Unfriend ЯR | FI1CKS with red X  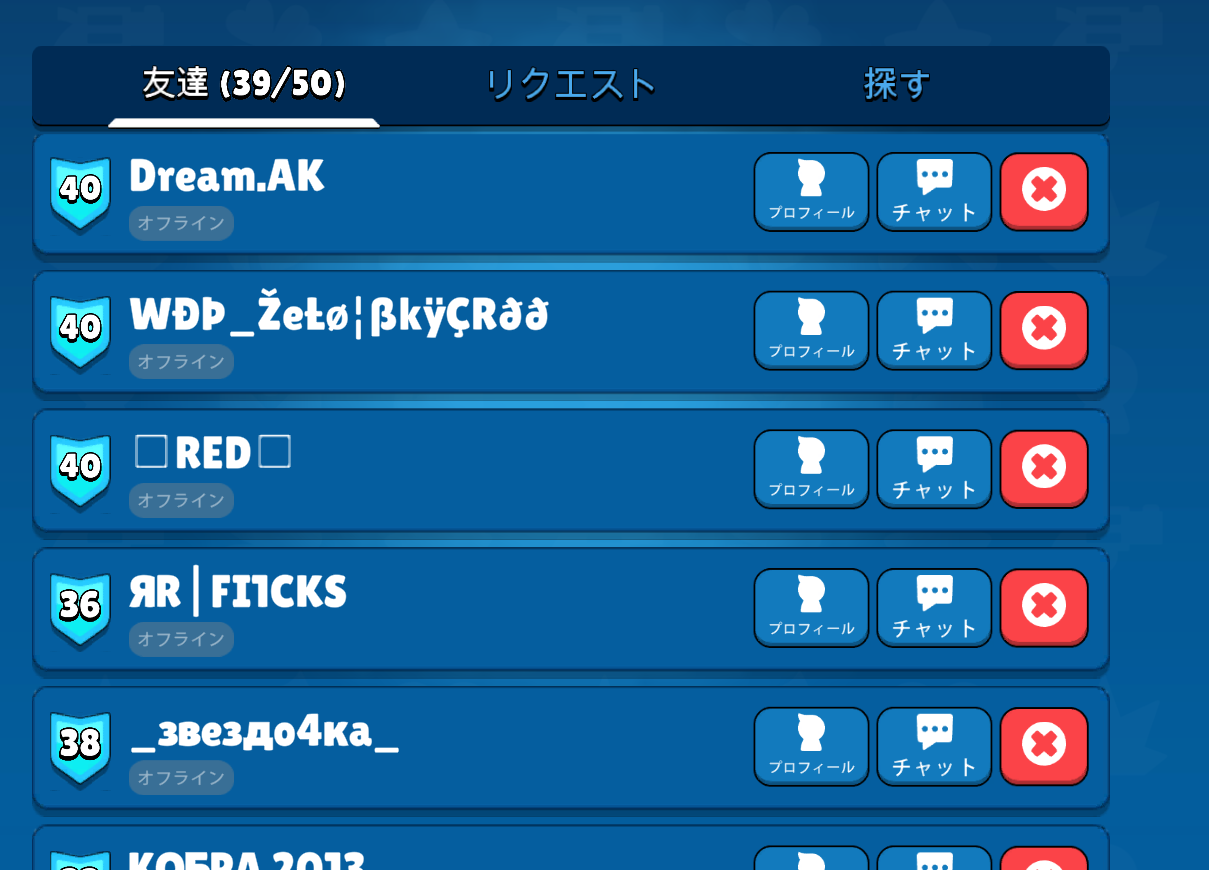tap(1044, 607)
